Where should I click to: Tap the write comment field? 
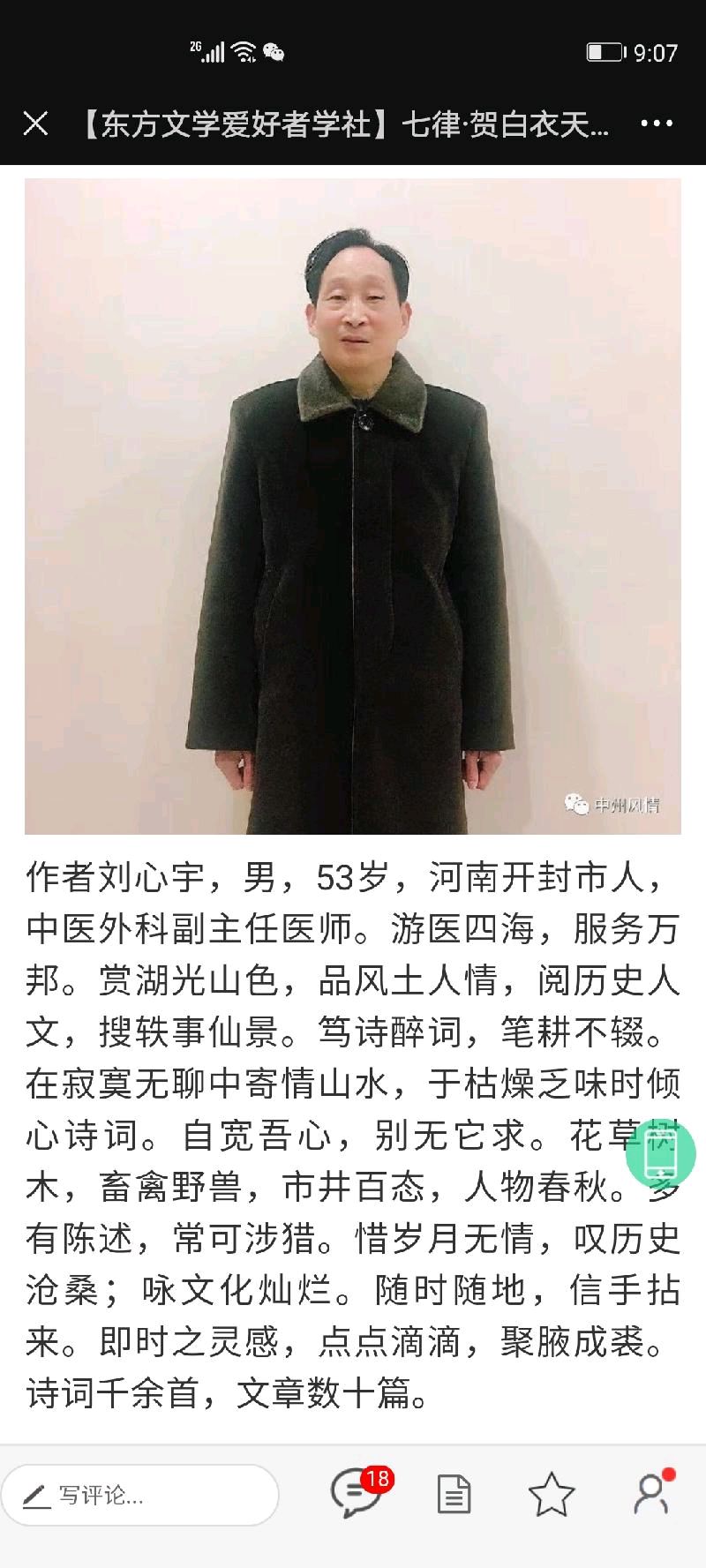point(141,1495)
